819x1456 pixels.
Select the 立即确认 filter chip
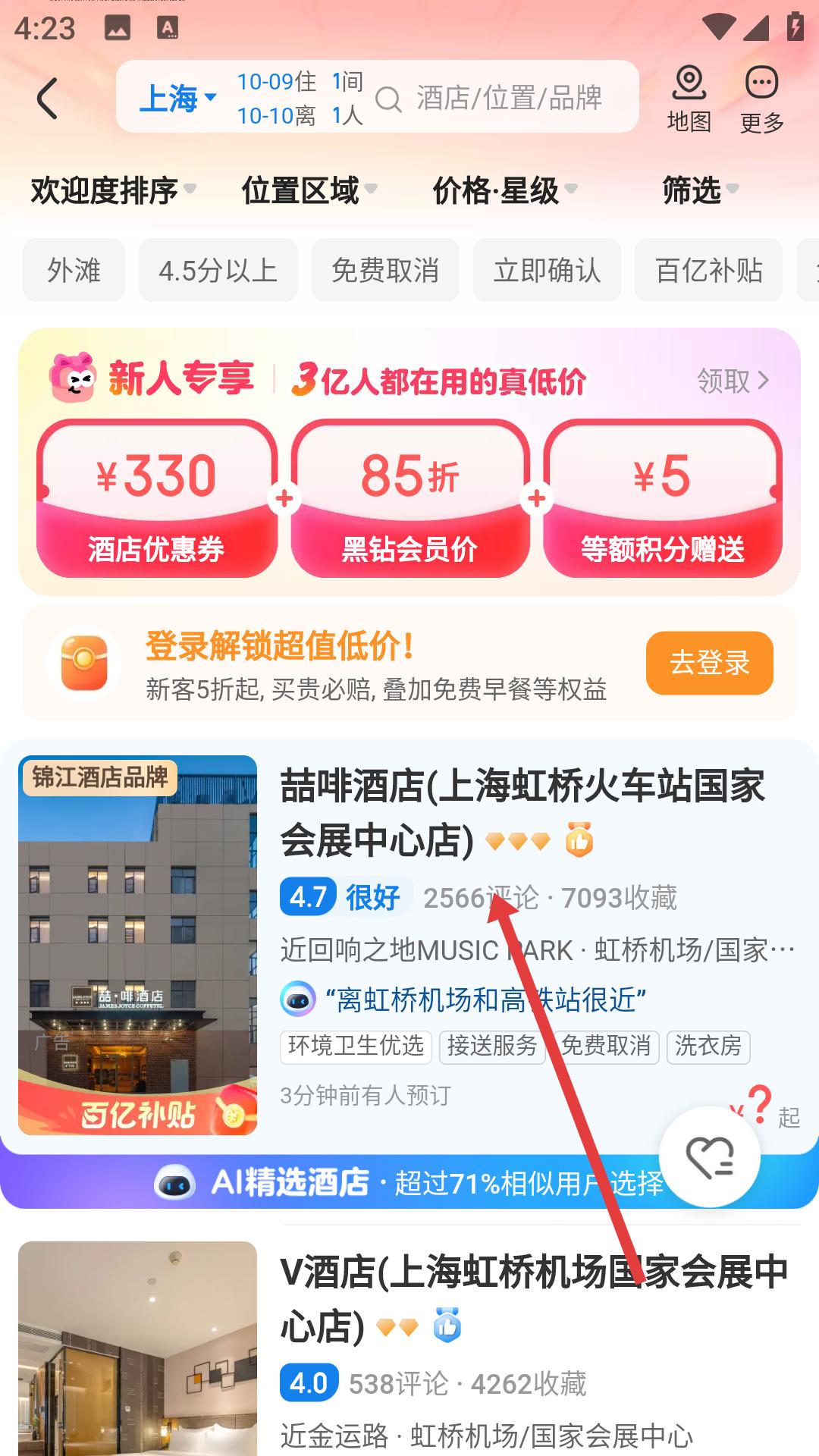tap(547, 270)
